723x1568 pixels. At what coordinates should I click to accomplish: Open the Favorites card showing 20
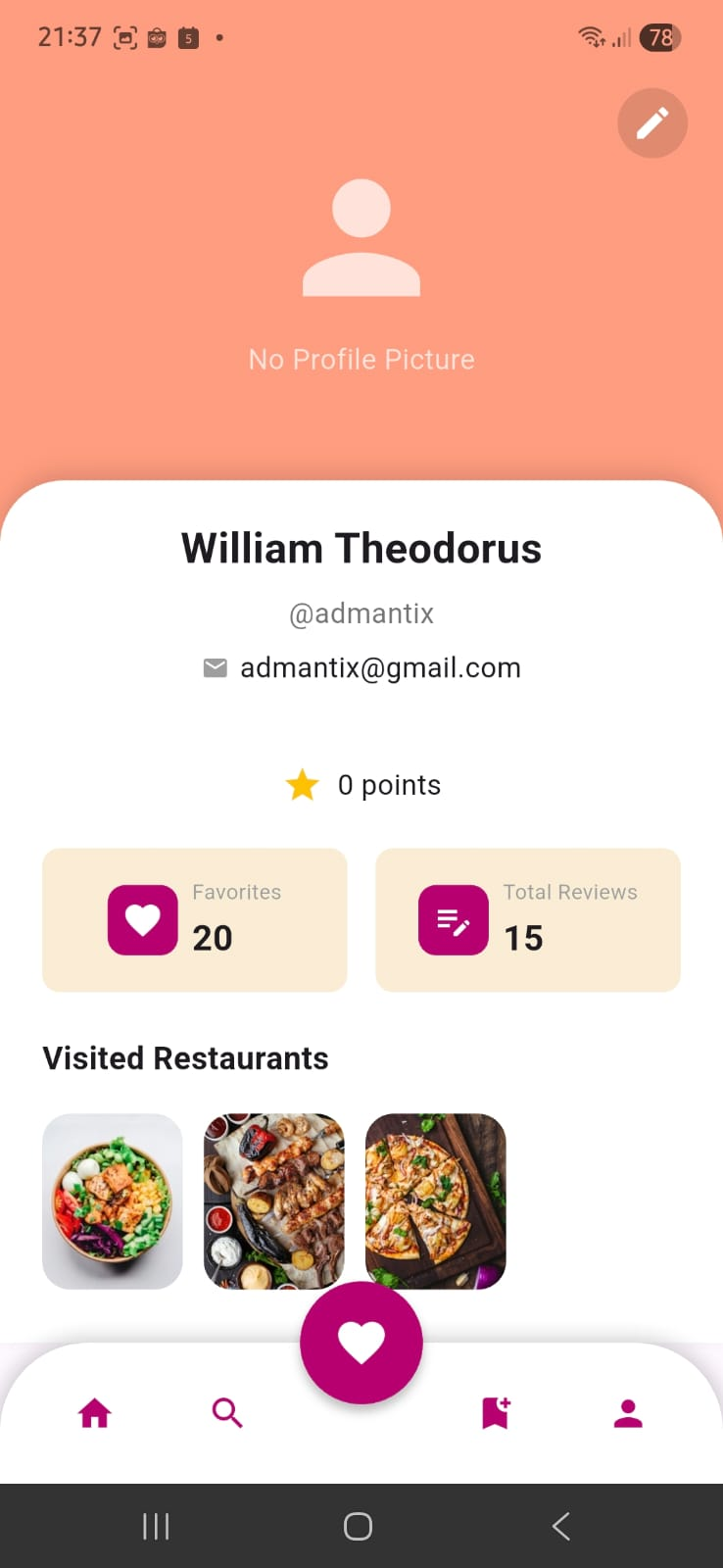point(194,919)
